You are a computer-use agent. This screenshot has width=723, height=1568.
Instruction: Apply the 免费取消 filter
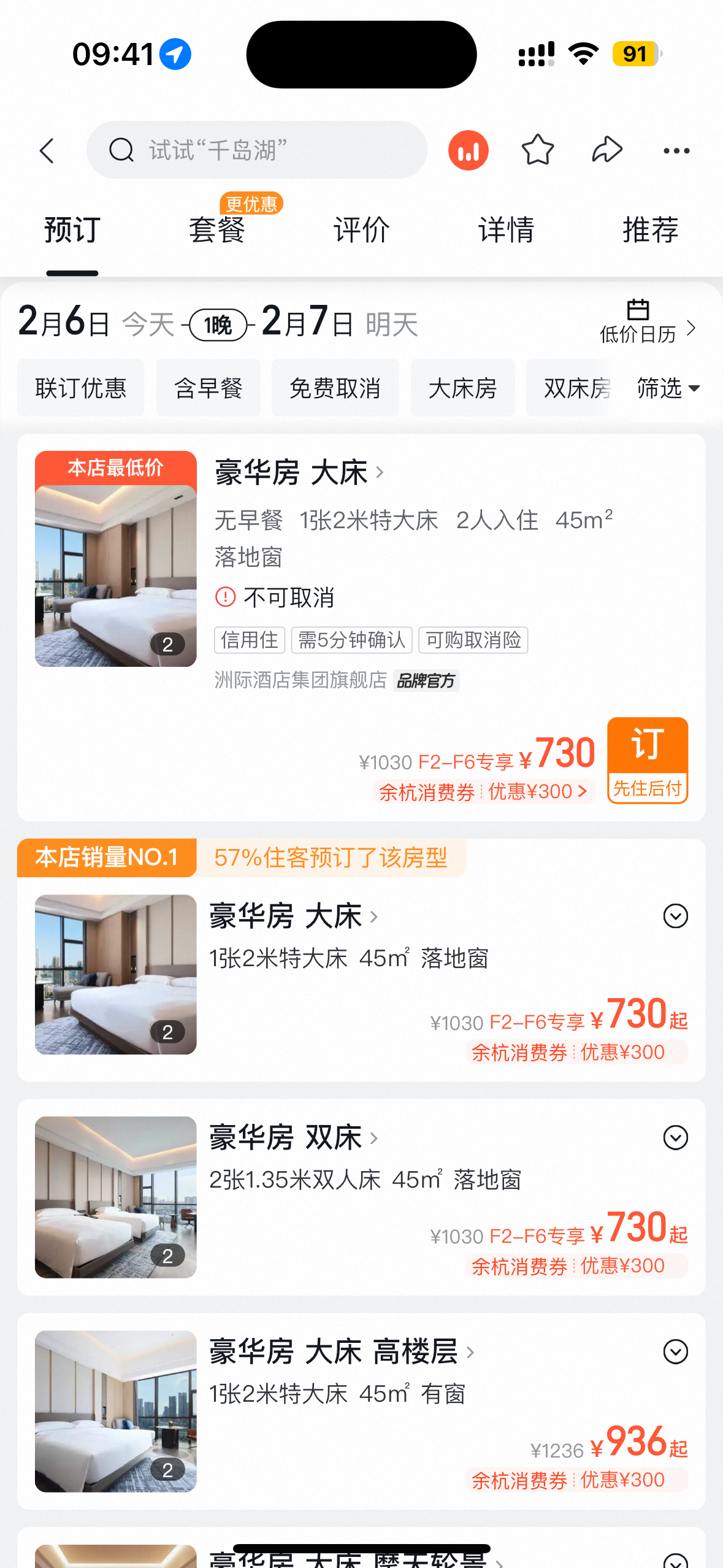coord(335,388)
